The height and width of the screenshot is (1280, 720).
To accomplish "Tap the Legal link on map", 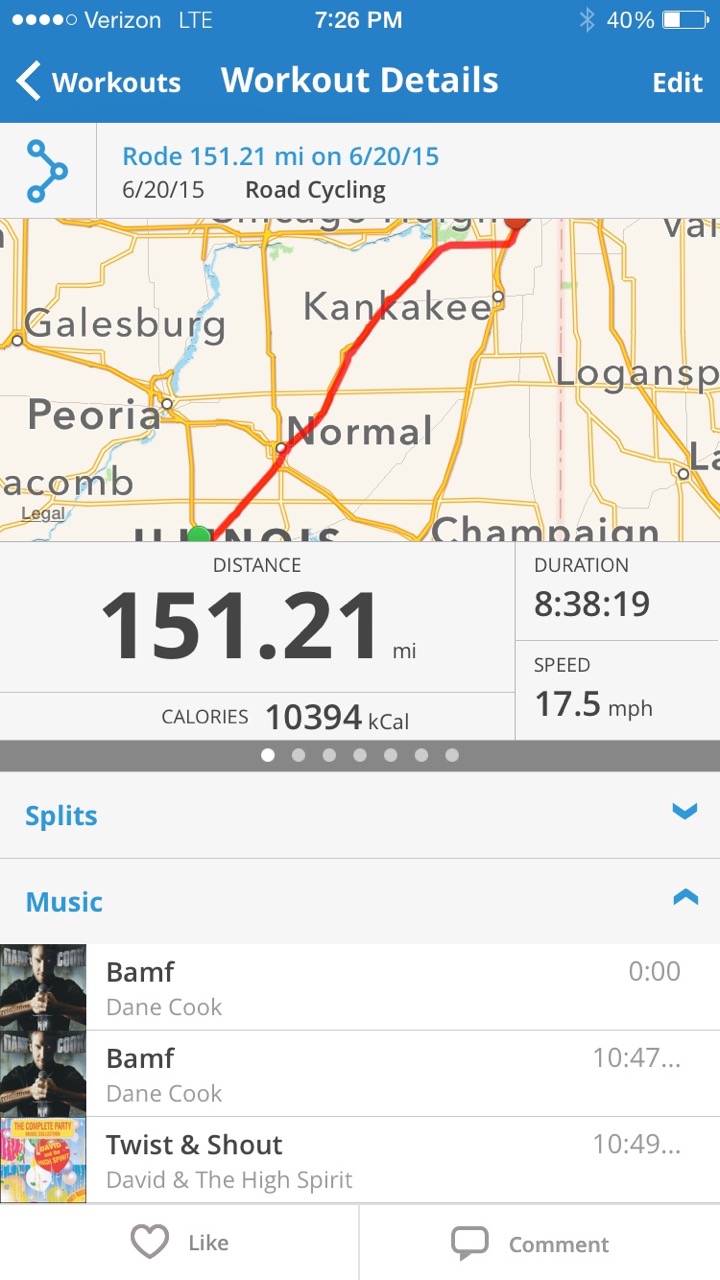I will point(43,514).
